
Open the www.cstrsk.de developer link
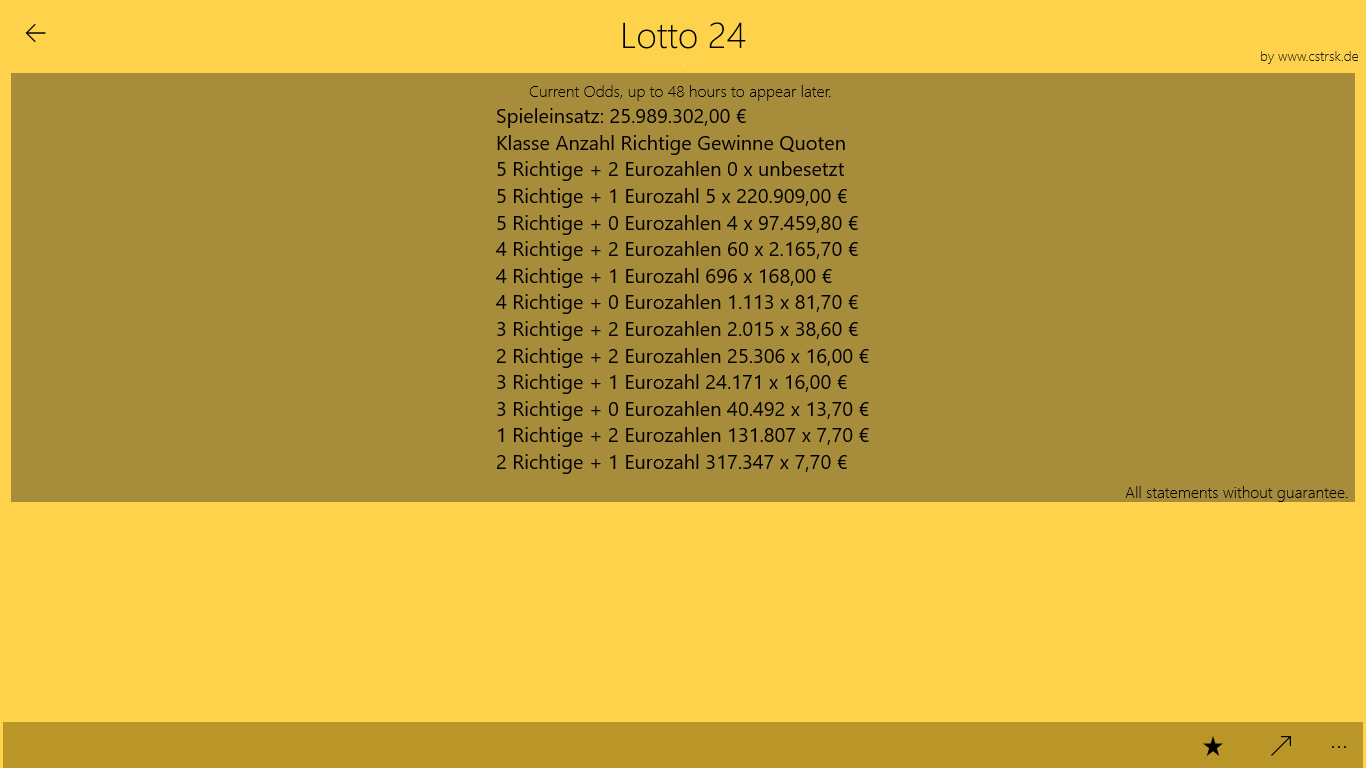click(x=1309, y=57)
